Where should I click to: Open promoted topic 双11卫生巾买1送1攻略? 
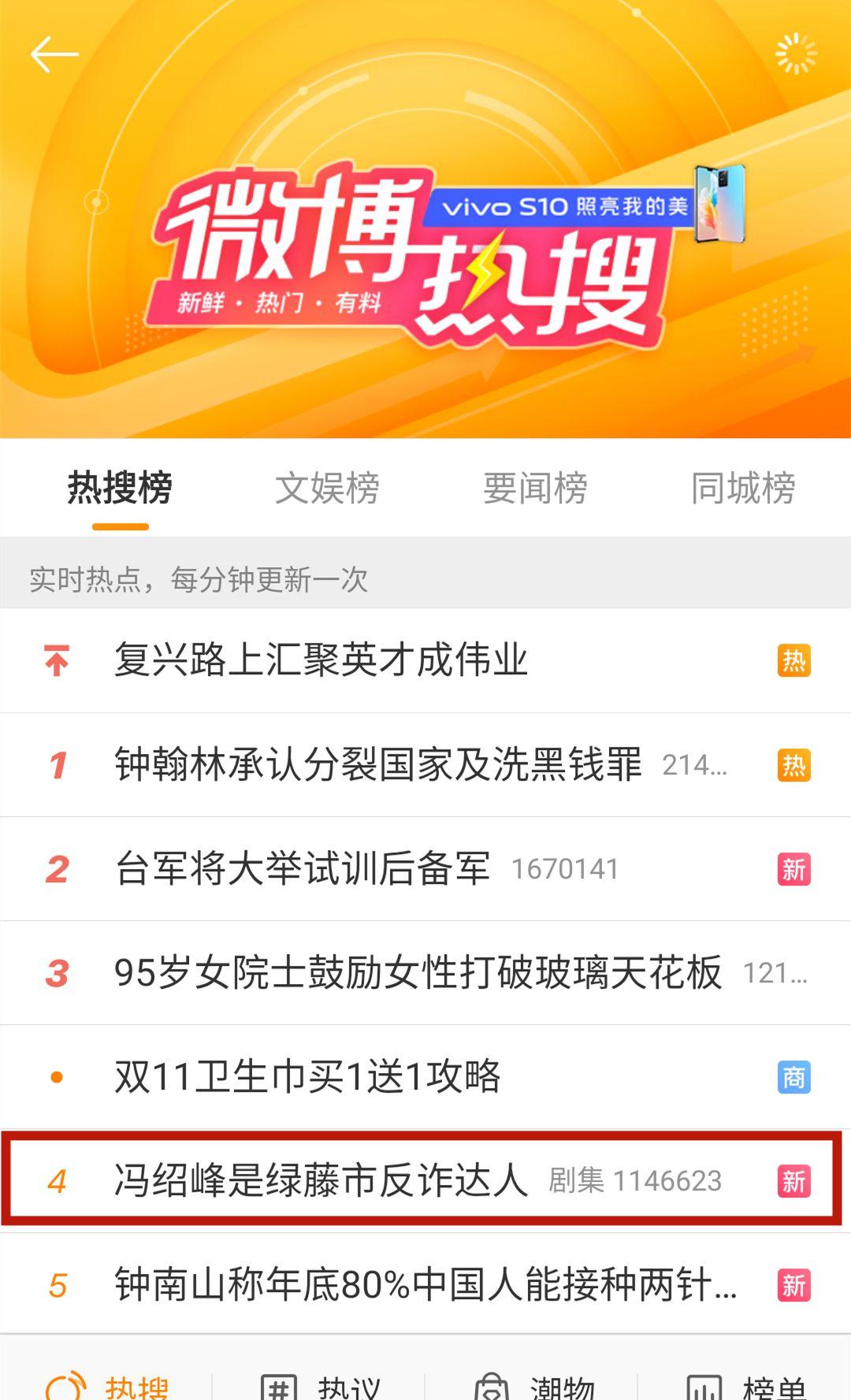307,1077
